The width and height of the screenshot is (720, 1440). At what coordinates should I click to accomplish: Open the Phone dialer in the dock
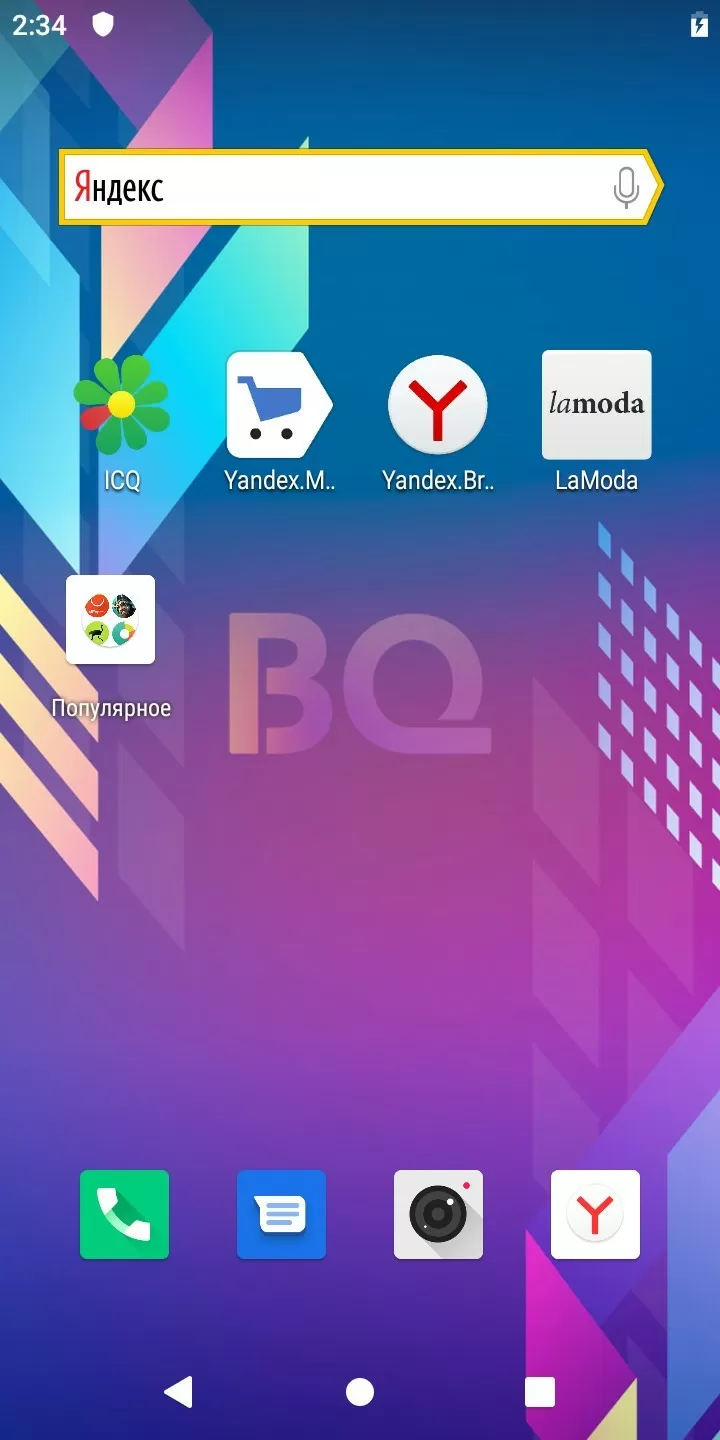(x=124, y=1214)
